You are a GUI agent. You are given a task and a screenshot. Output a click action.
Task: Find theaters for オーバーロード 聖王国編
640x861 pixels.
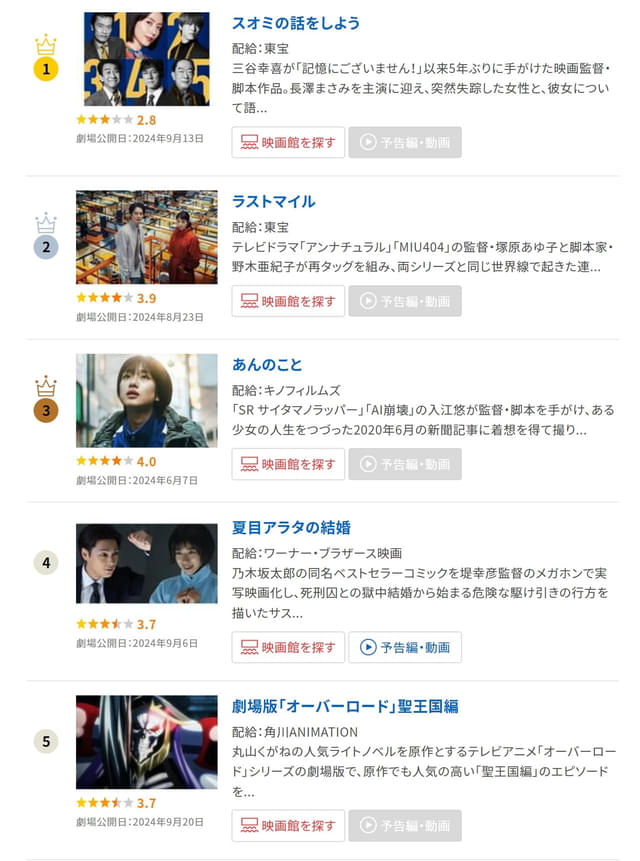pos(288,826)
